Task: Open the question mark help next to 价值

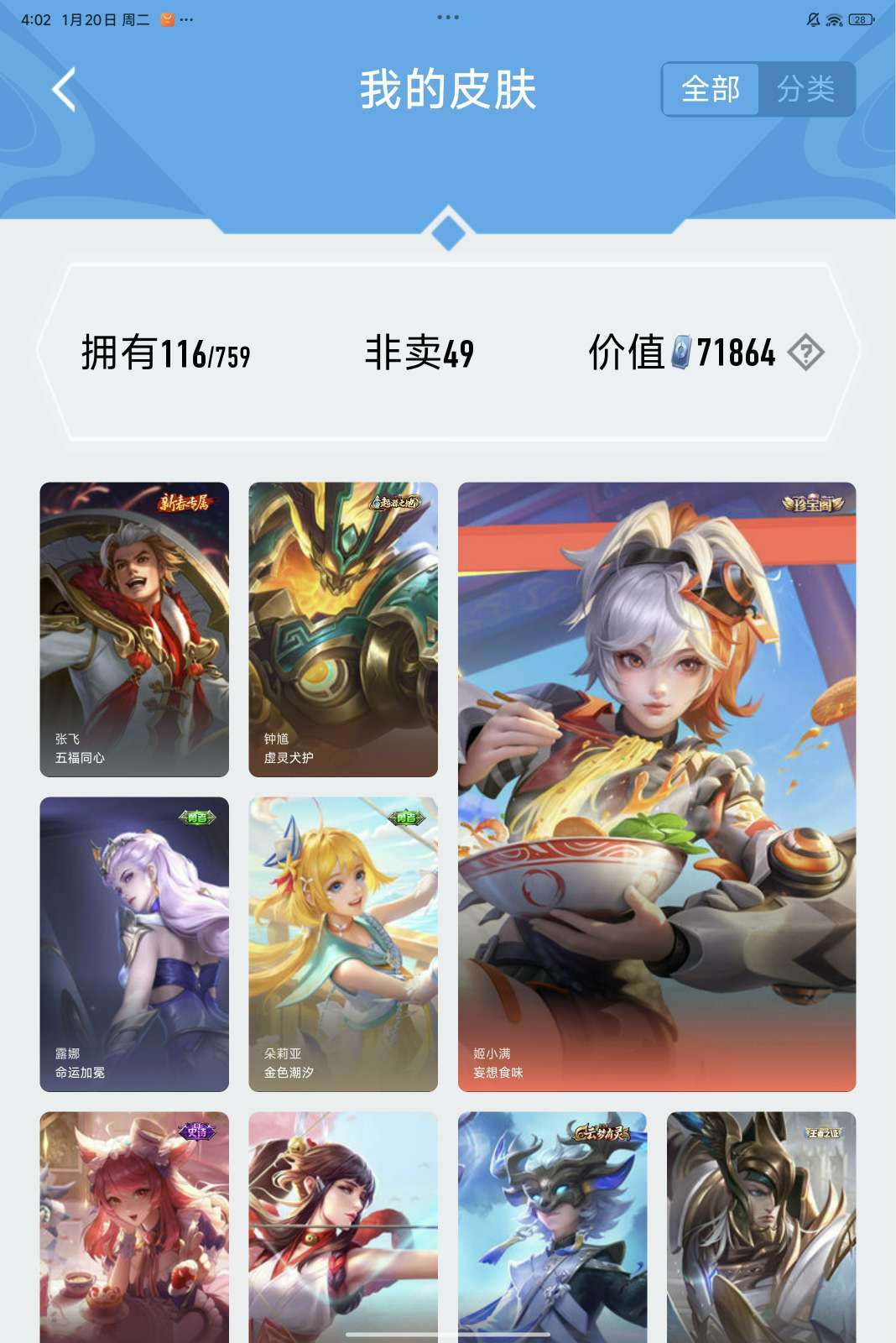Action: pyautogui.click(x=806, y=353)
